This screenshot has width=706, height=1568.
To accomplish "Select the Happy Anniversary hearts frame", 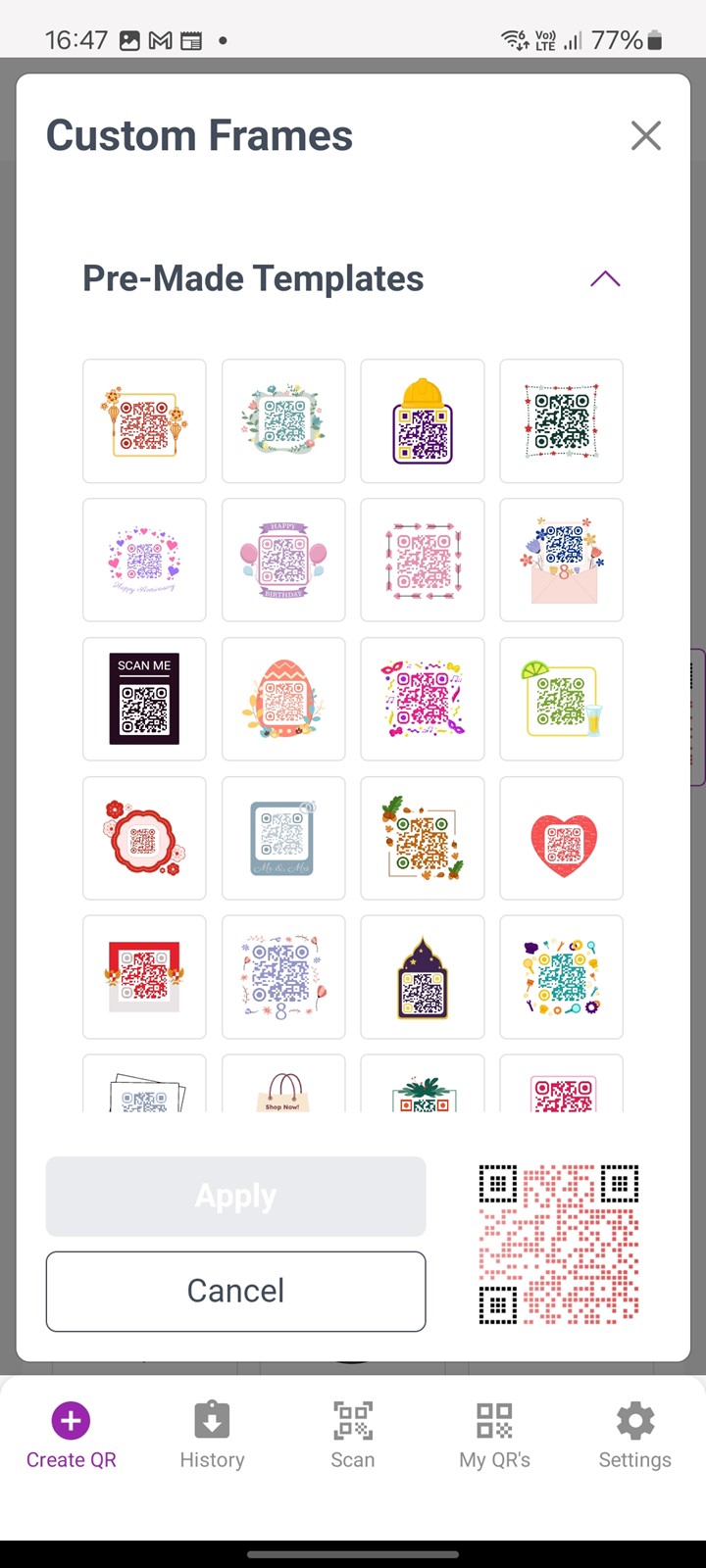I will pyautogui.click(x=144, y=560).
